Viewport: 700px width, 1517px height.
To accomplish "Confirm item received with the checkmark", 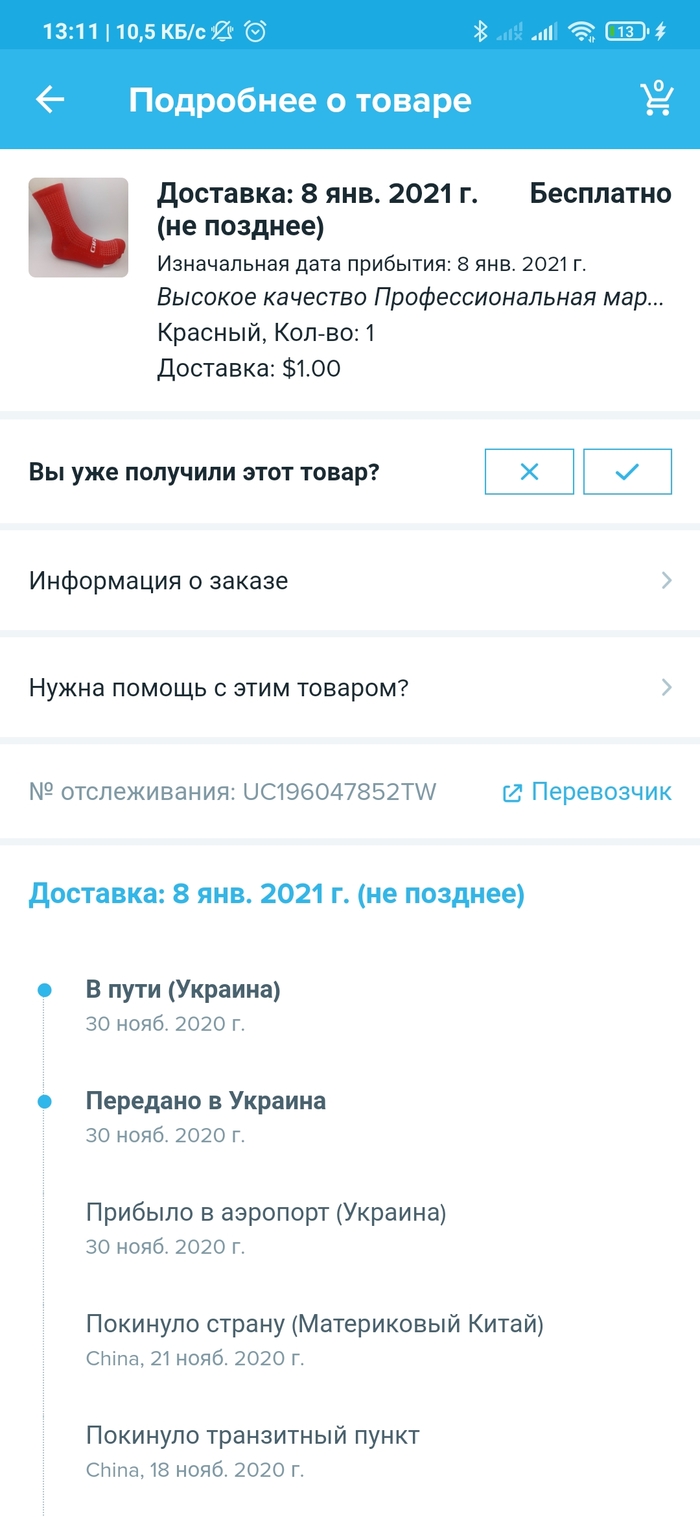I will 627,472.
